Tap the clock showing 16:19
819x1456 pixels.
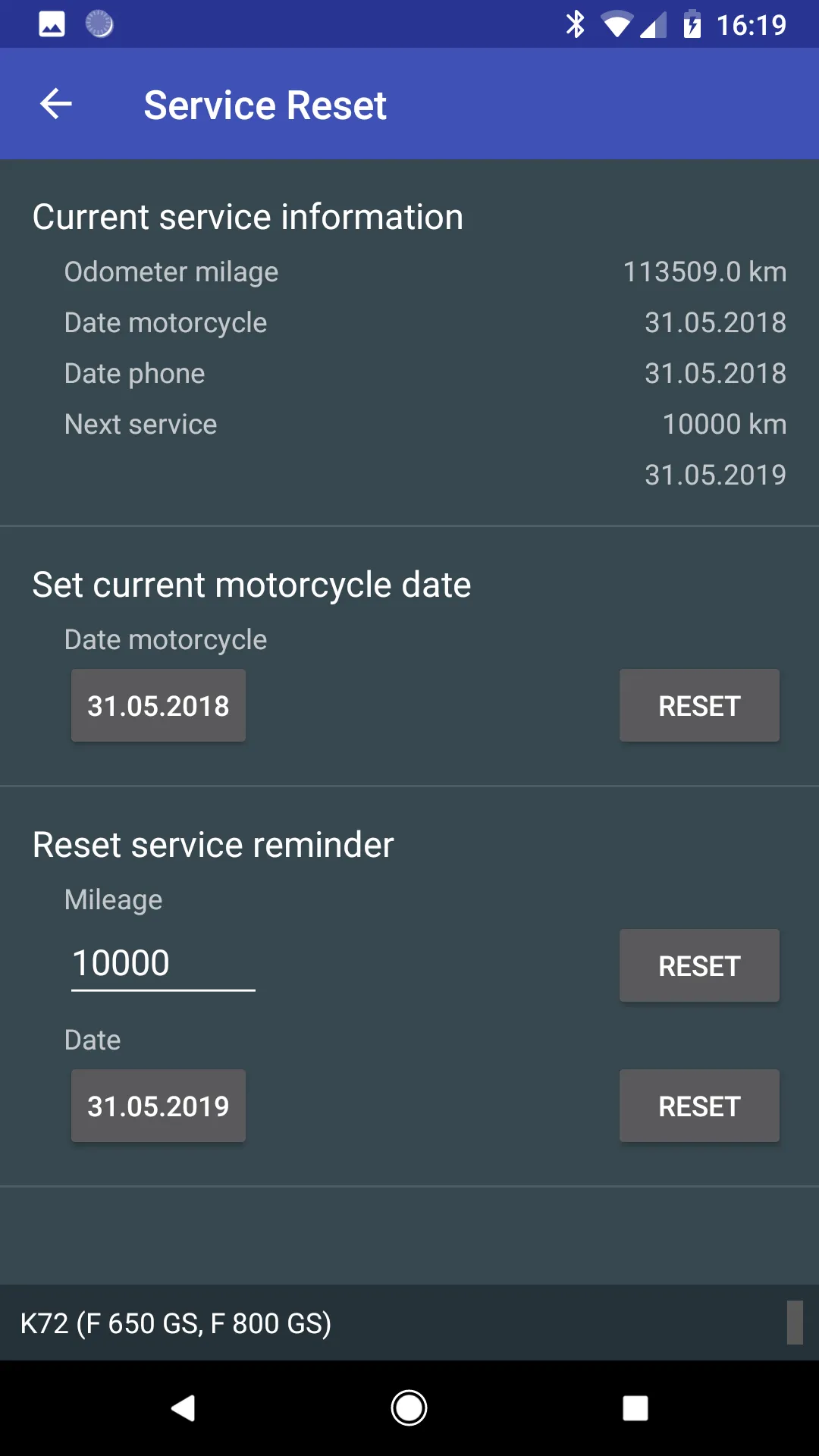click(x=753, y=25)
